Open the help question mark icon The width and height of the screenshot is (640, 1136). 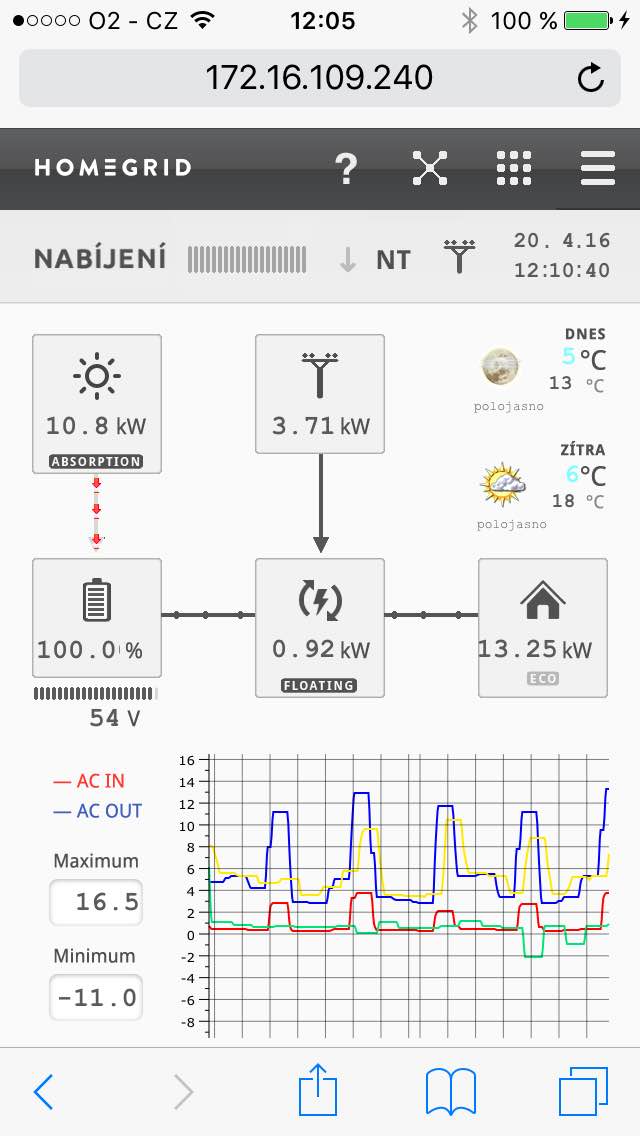[x=346, y=169]
